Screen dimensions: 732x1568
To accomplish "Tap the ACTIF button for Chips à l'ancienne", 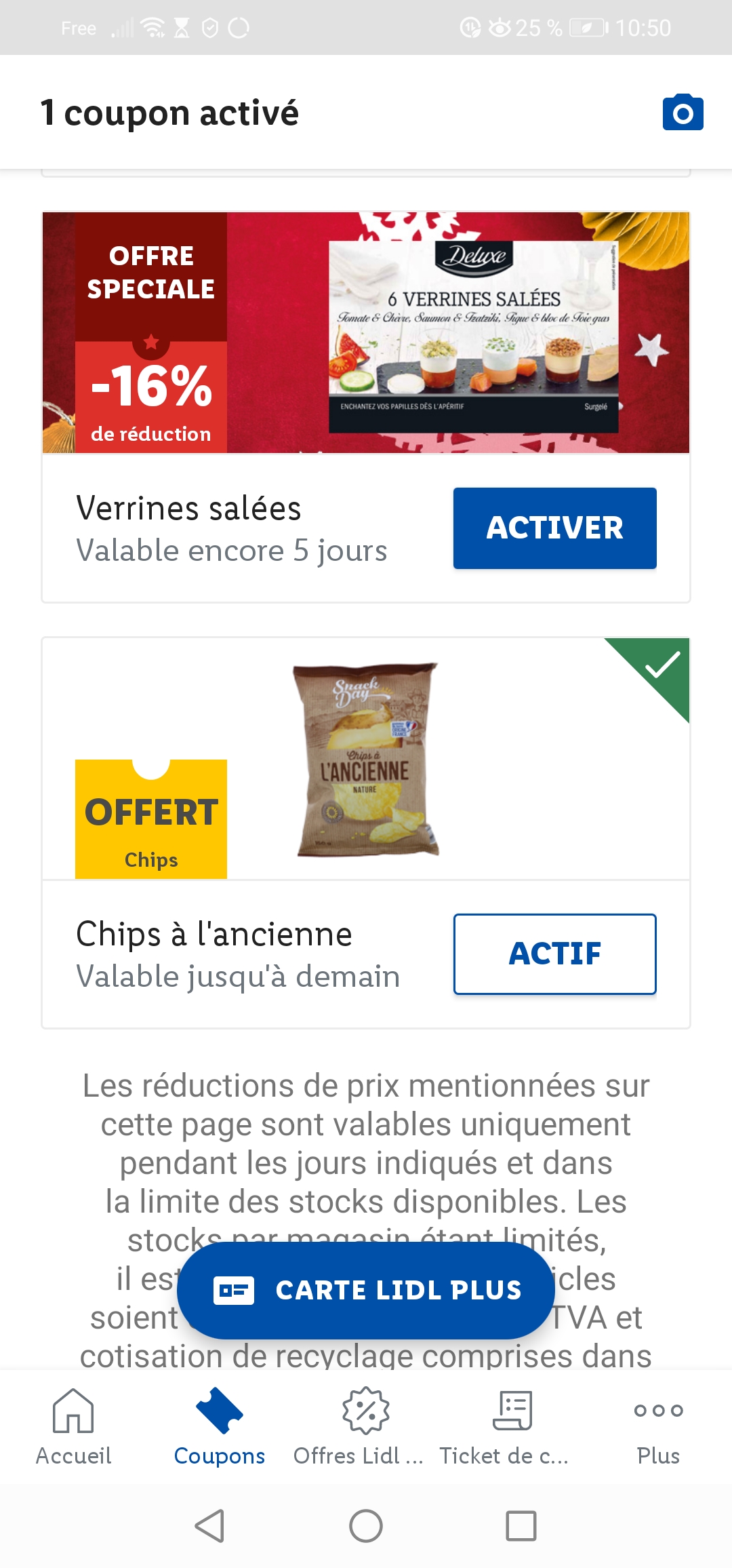I will click(554, 954).
